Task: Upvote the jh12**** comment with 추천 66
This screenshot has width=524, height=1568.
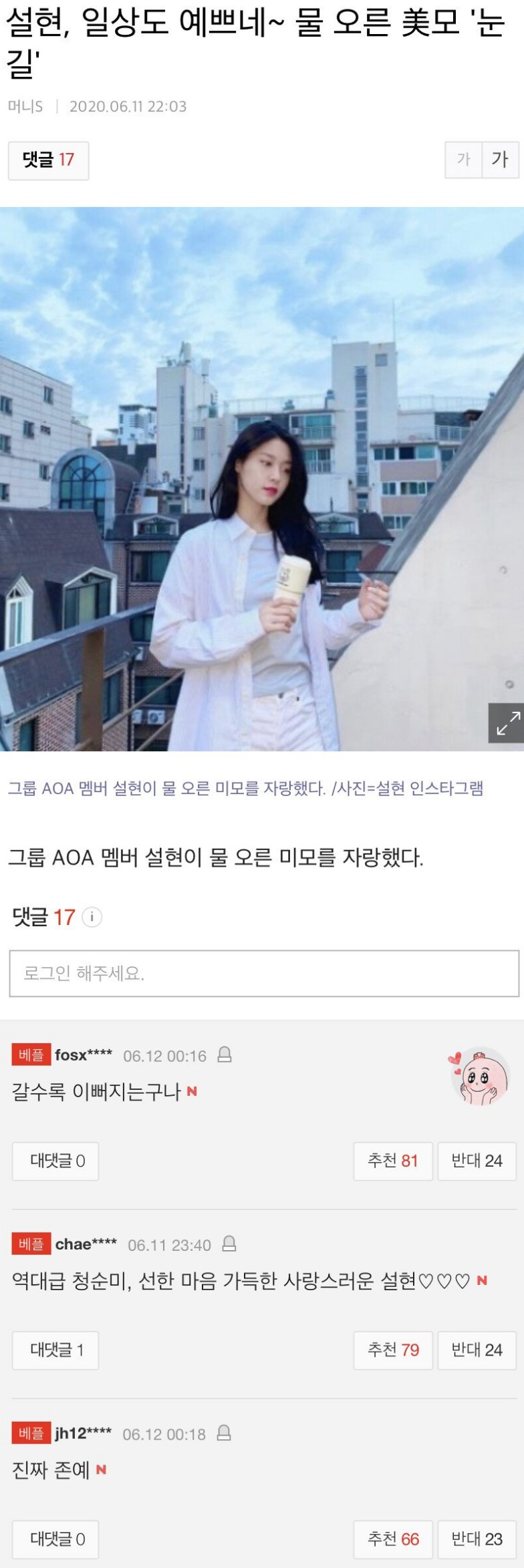Action: [x=393, y=1539]
